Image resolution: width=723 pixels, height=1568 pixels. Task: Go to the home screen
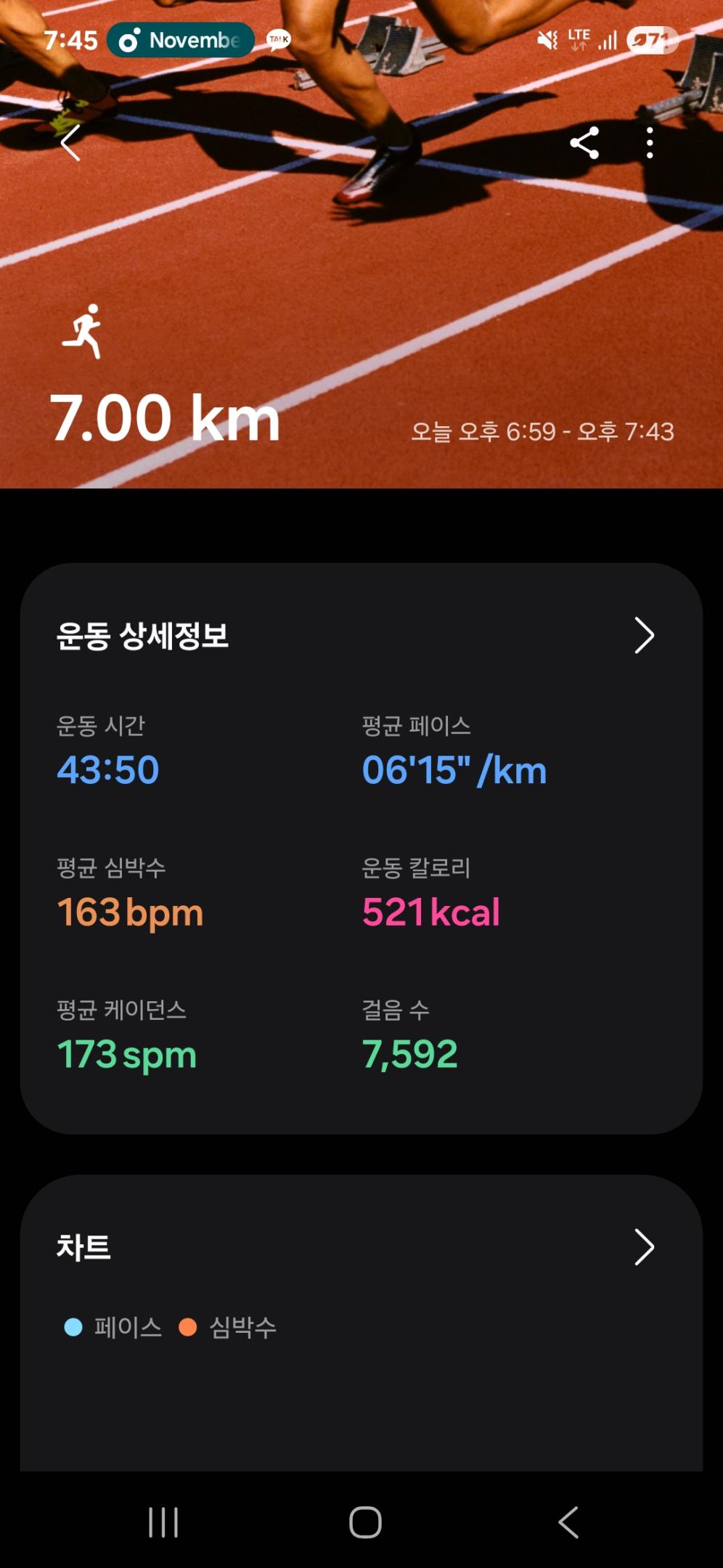[365, 1522]
